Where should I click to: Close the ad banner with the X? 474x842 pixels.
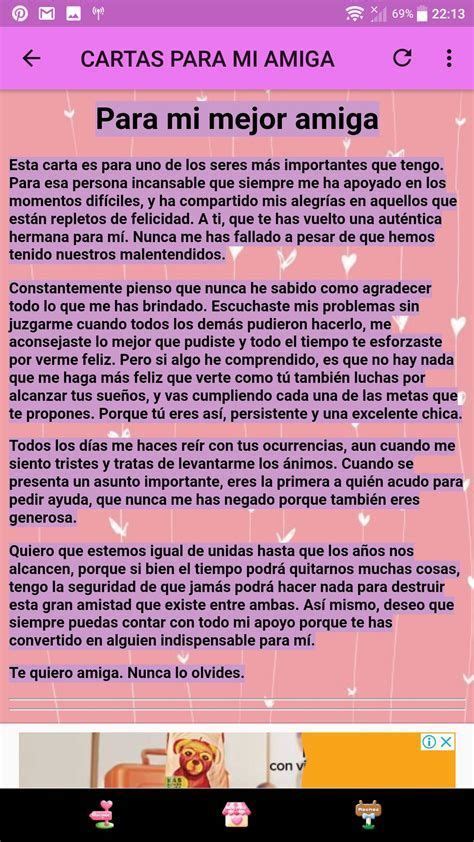pos(447,742)
